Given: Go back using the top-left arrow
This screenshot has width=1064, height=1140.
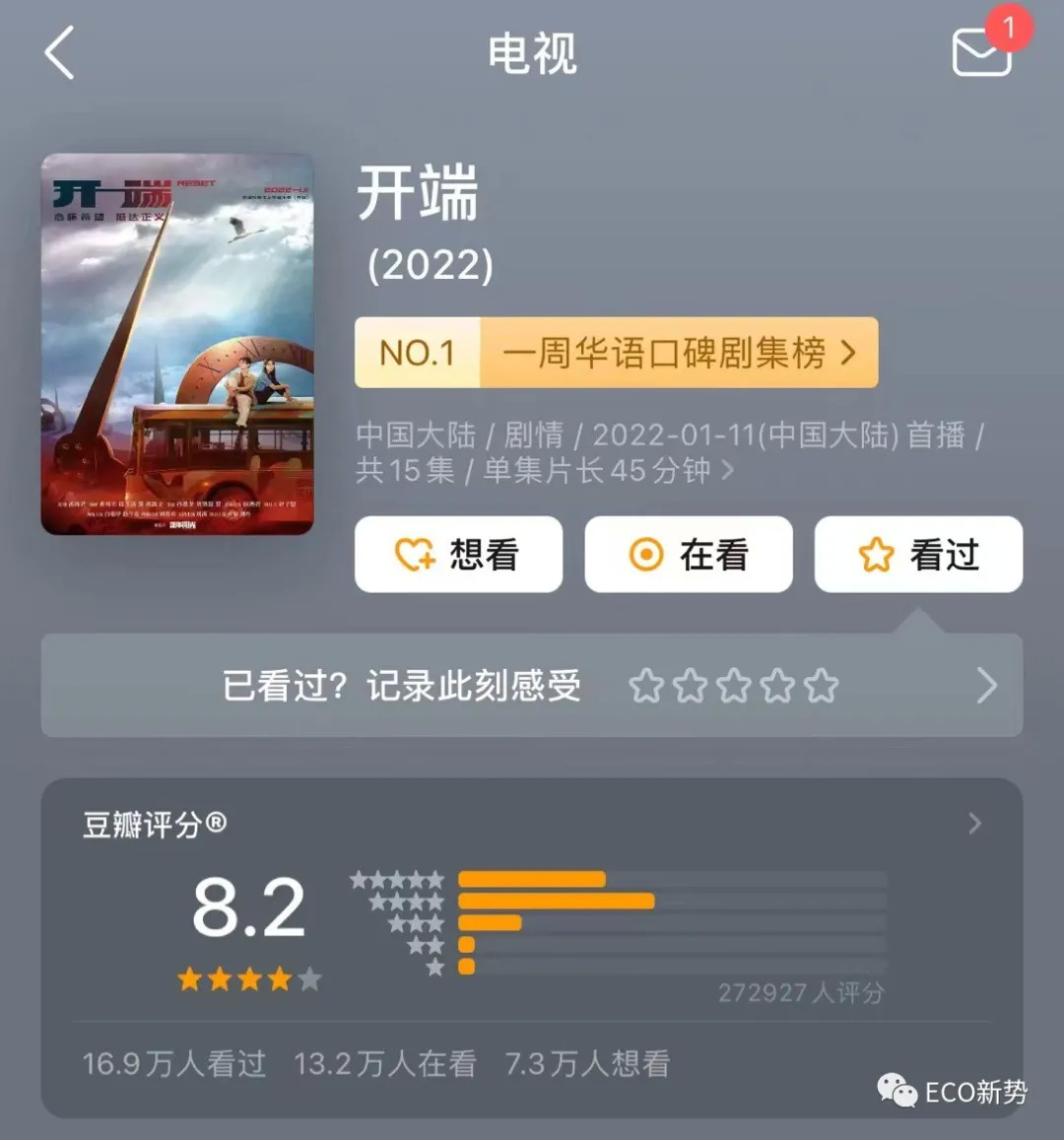Looking at the screenshot, I should 60,53.
